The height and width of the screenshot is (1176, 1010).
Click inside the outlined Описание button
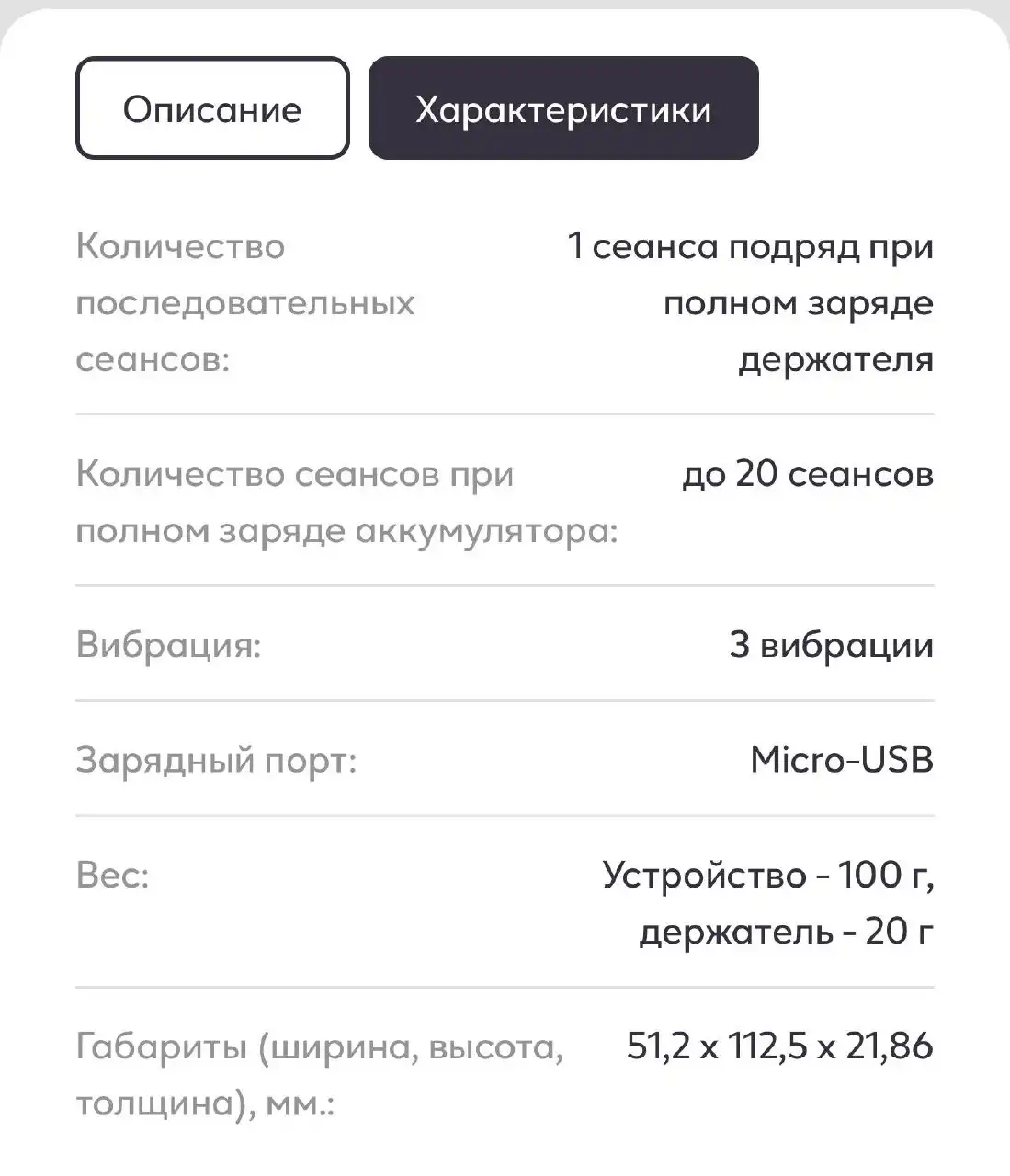pyautogui.click(x=211, y=110)
